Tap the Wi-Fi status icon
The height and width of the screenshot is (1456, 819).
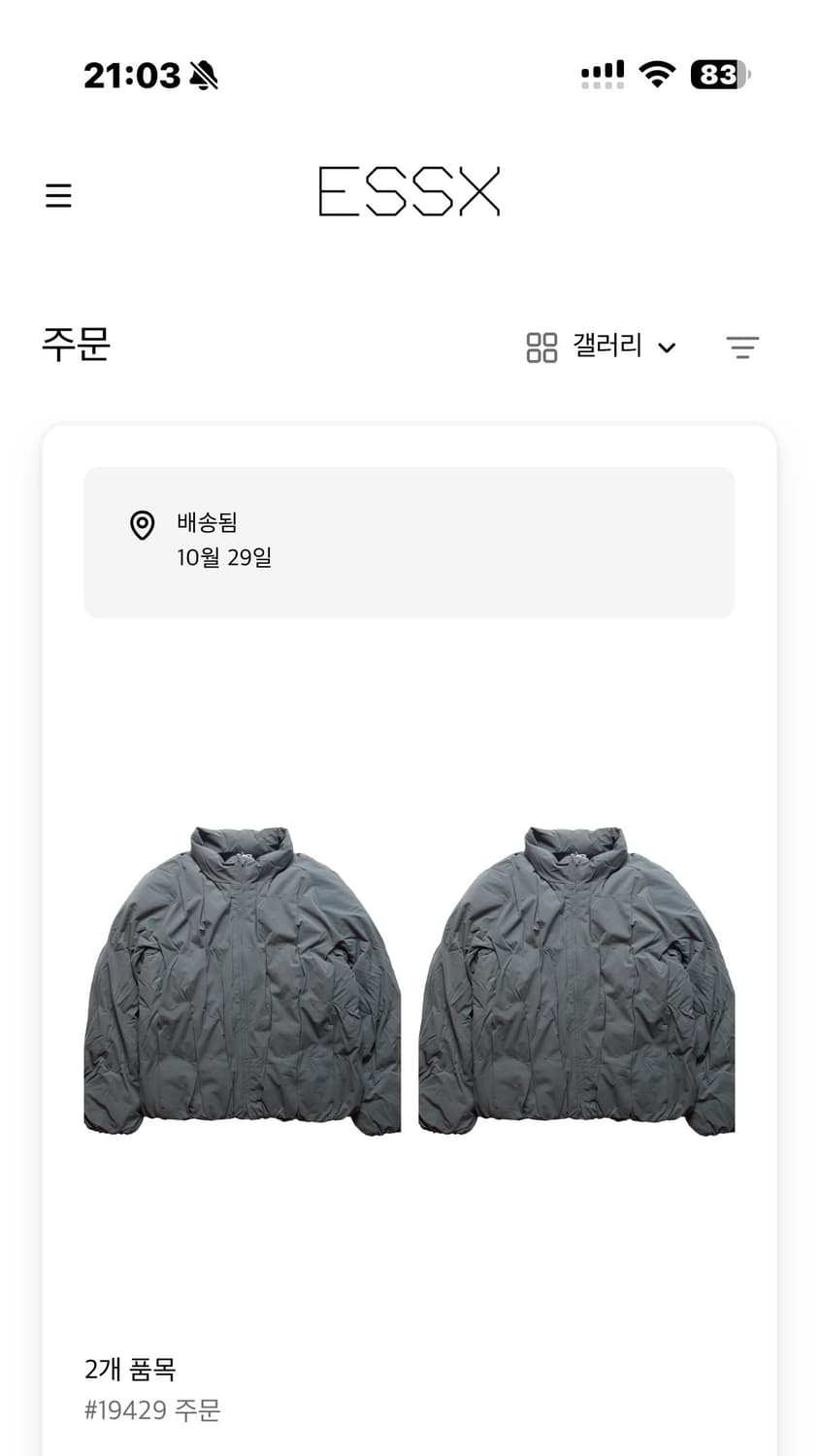655,73
